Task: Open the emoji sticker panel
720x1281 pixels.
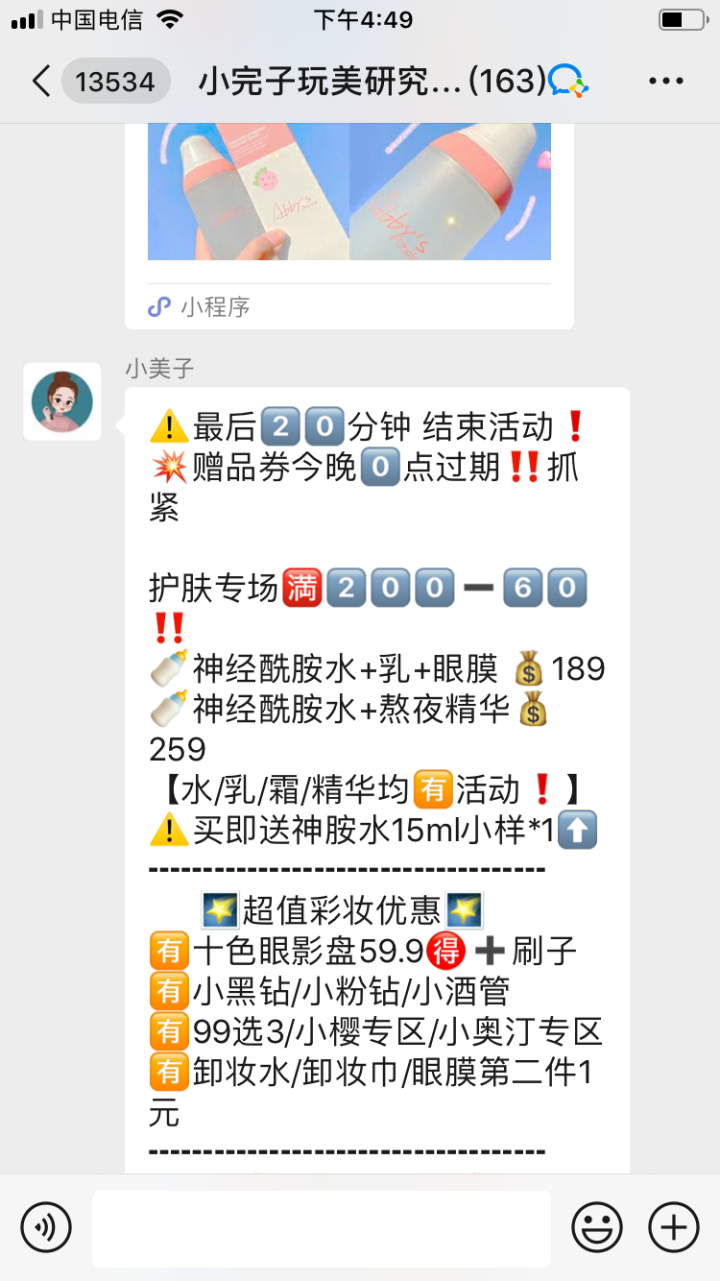Action: pyautogui.click(x=597, y=1227)
